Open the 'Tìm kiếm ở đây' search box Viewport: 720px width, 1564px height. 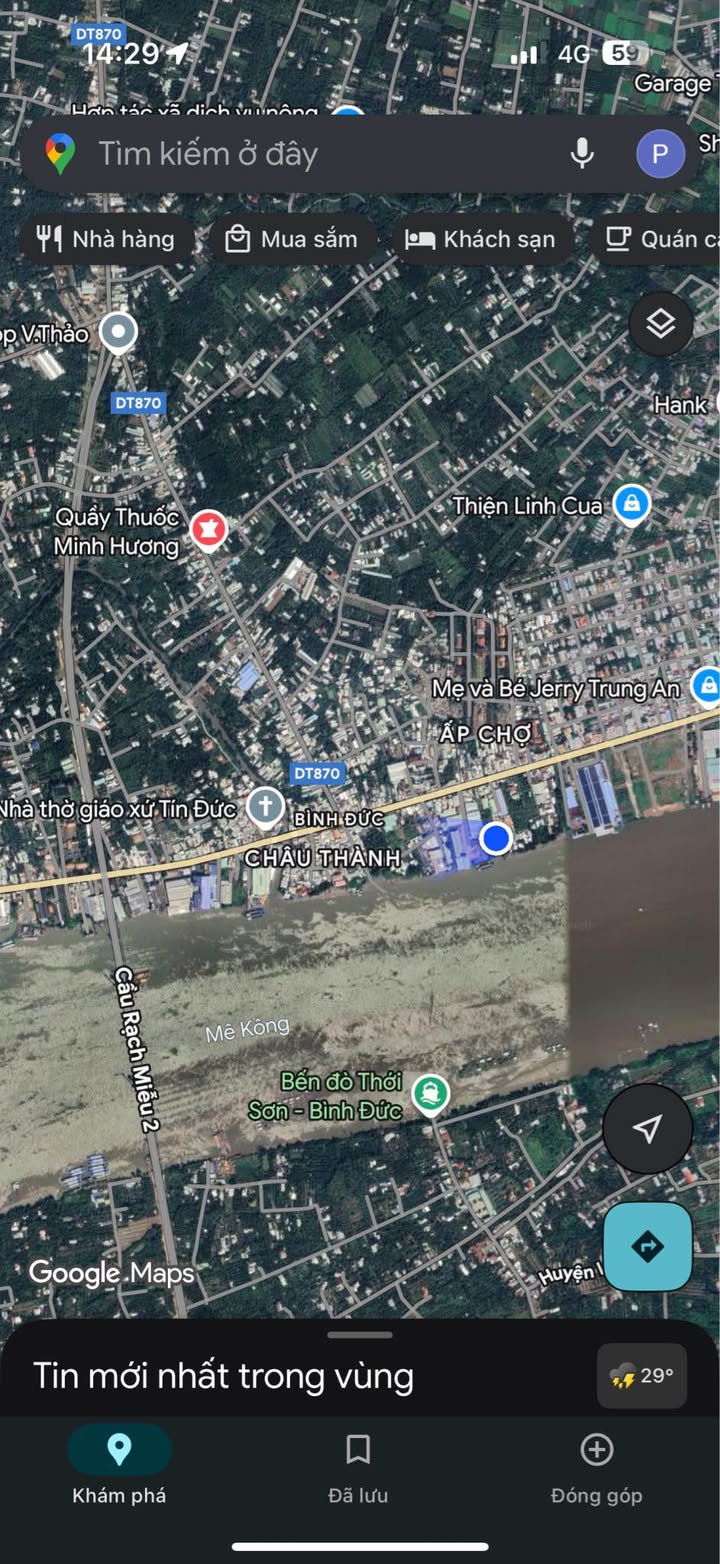coord(300,154)
